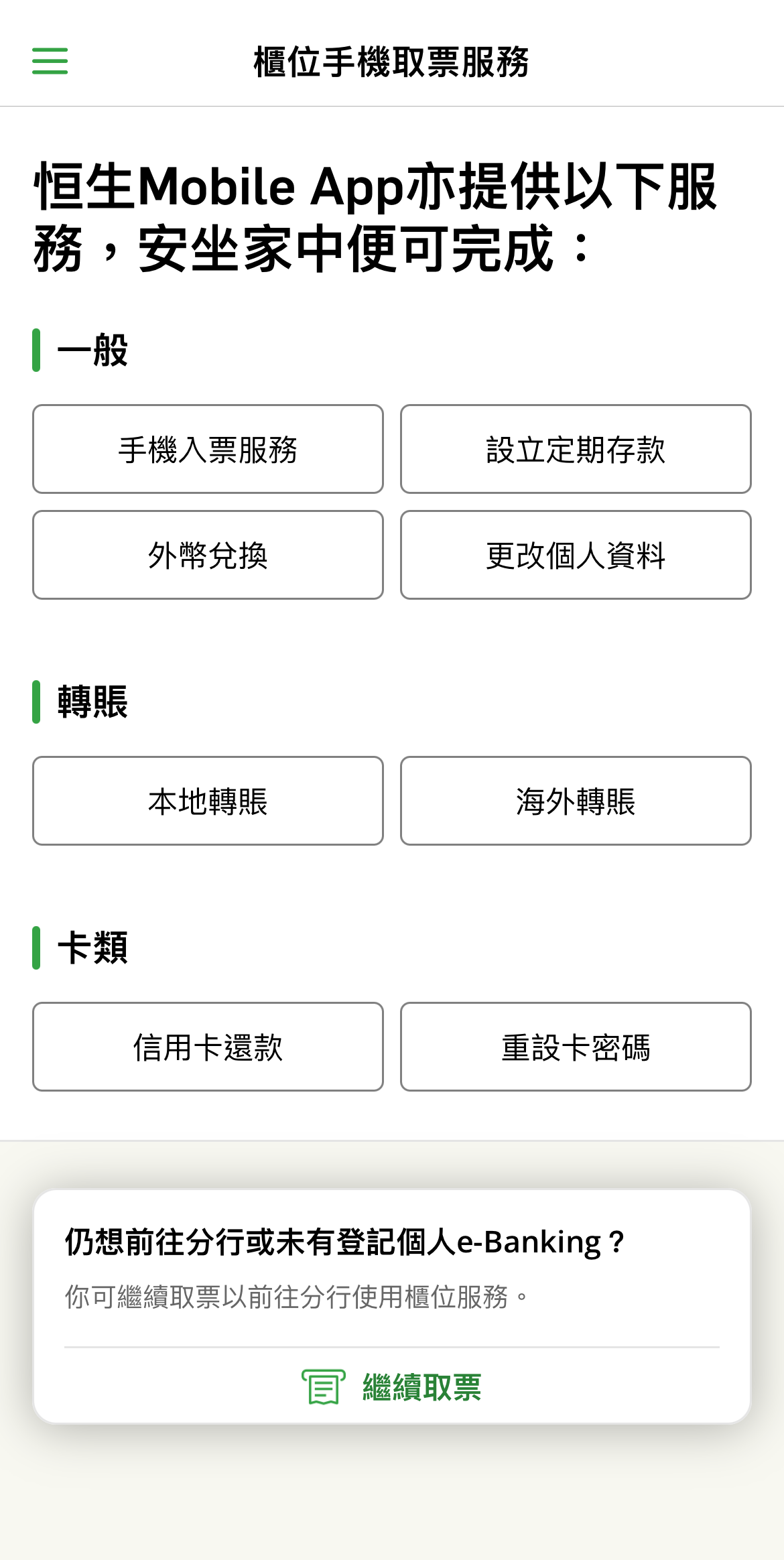The height and width of the screenshot is (1560, 784).
Task: Continue with 繼續取票 to get a ticket
Action: tap(392, 1386)
